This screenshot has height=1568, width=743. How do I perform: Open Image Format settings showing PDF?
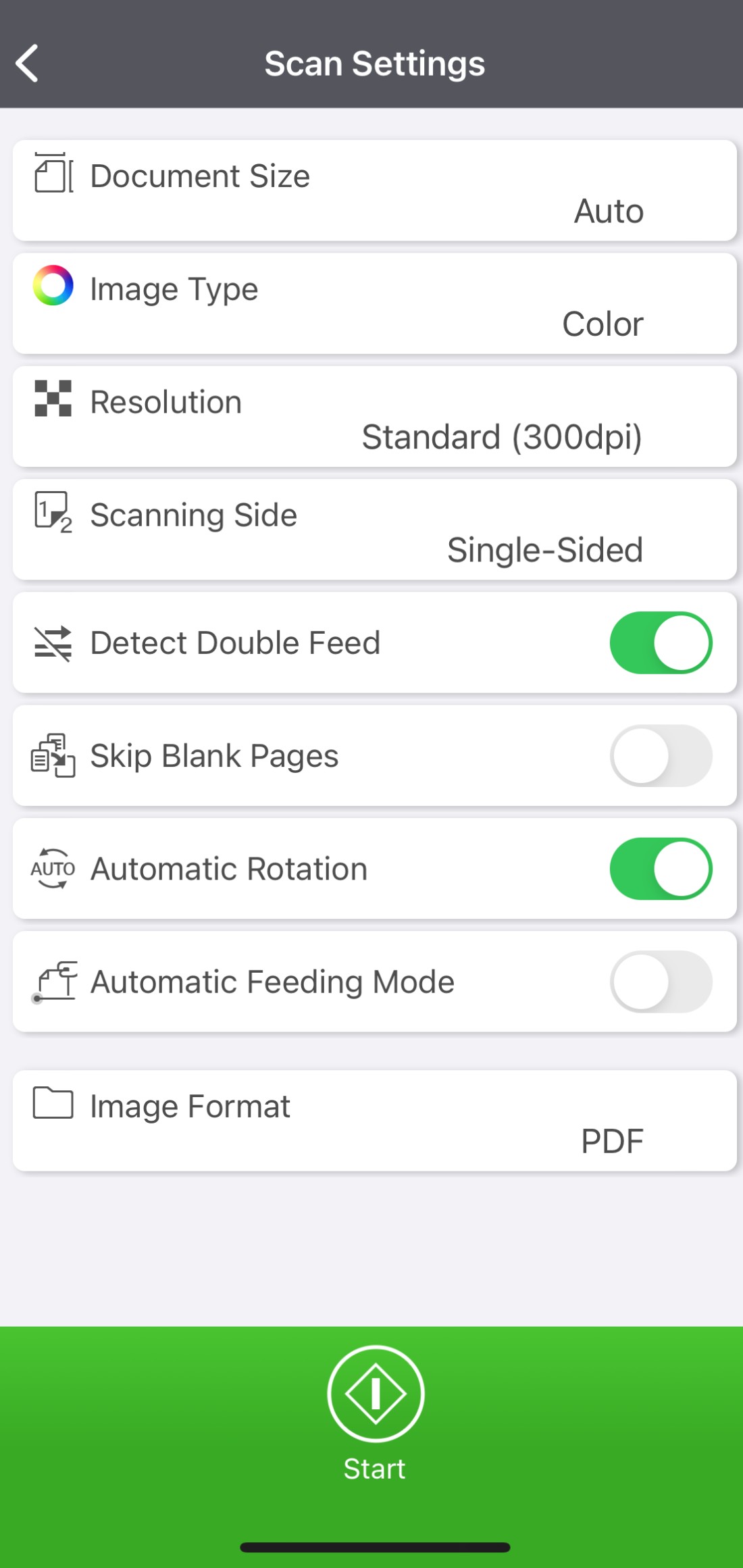pyautogui.click(x=371, y=1121)
